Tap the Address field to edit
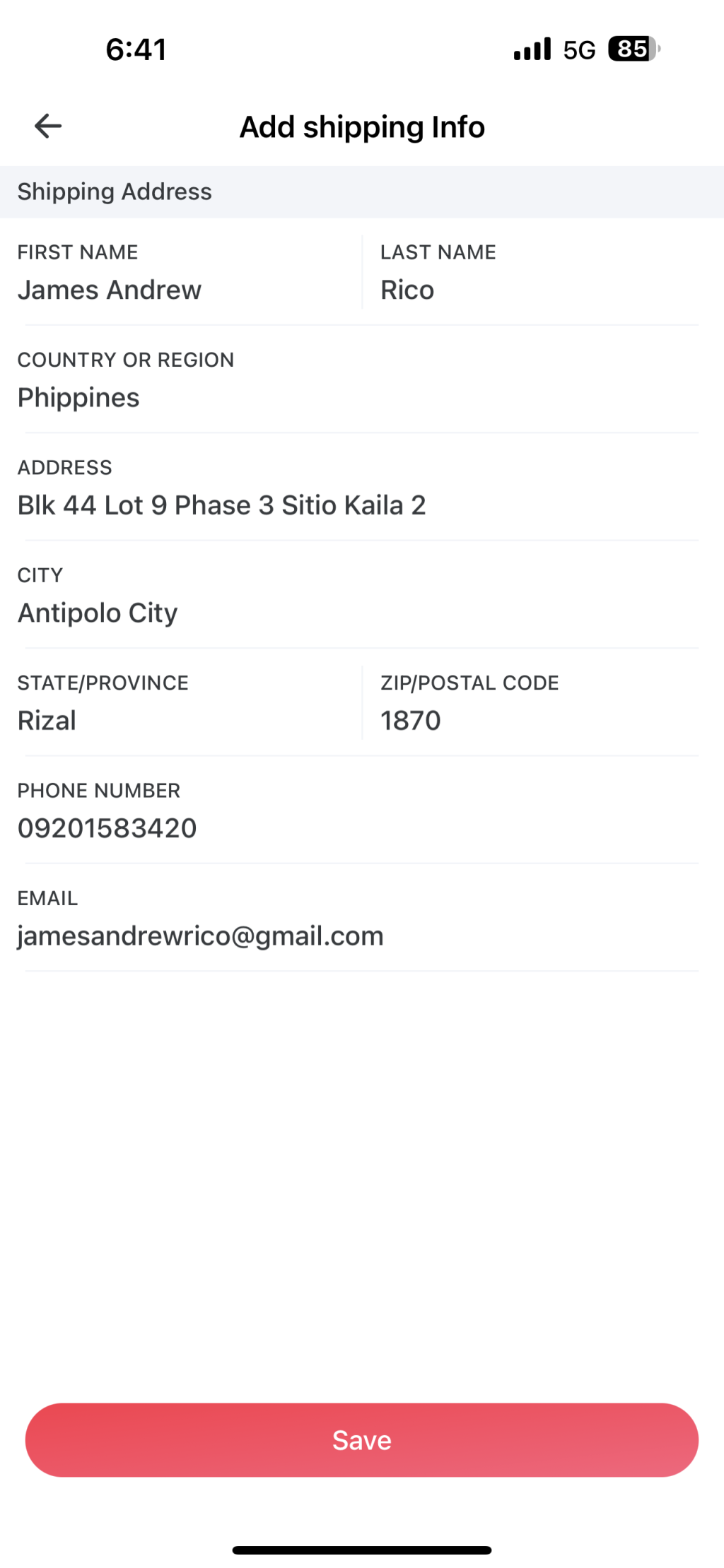The height and width of the screenshot is (1568, 724). [221, 505]
